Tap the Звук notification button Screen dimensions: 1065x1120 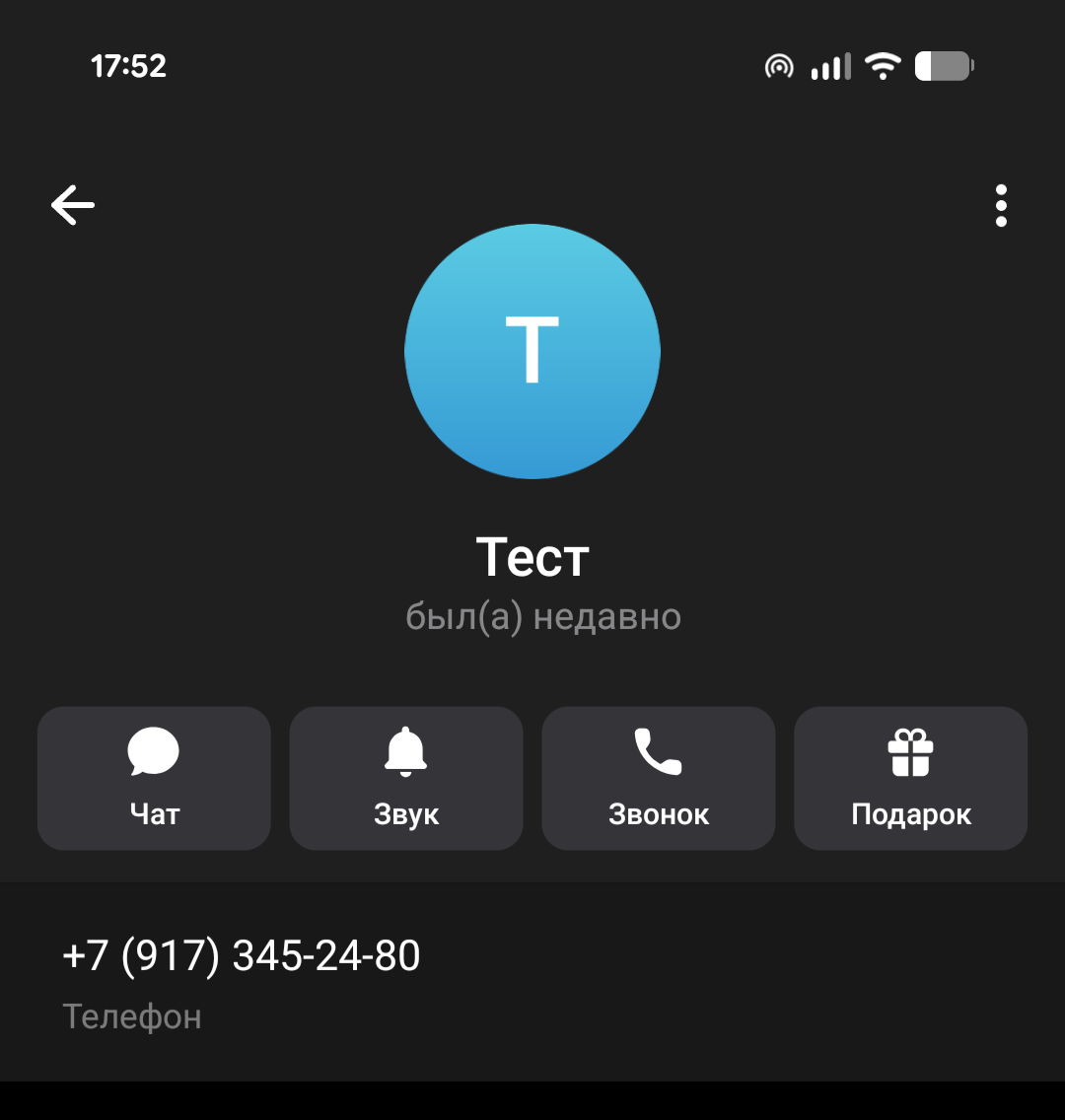click(406, 778)
